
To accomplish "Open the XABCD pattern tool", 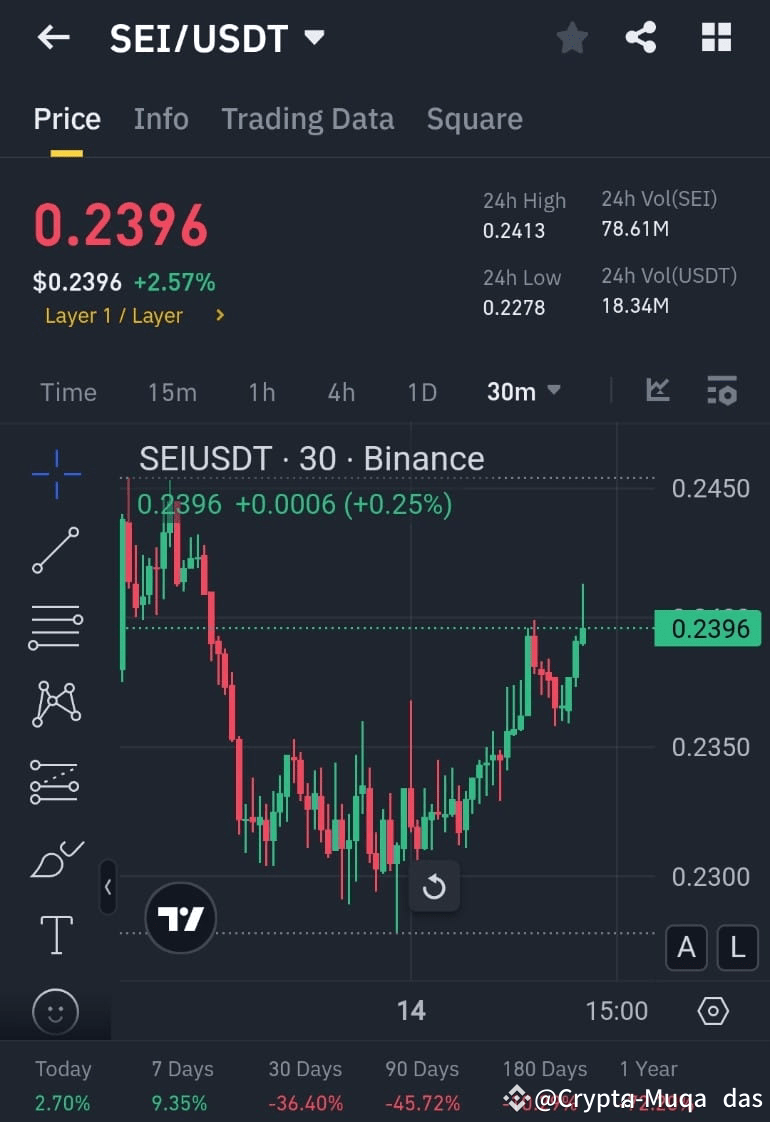I will (x=55, y=703).
